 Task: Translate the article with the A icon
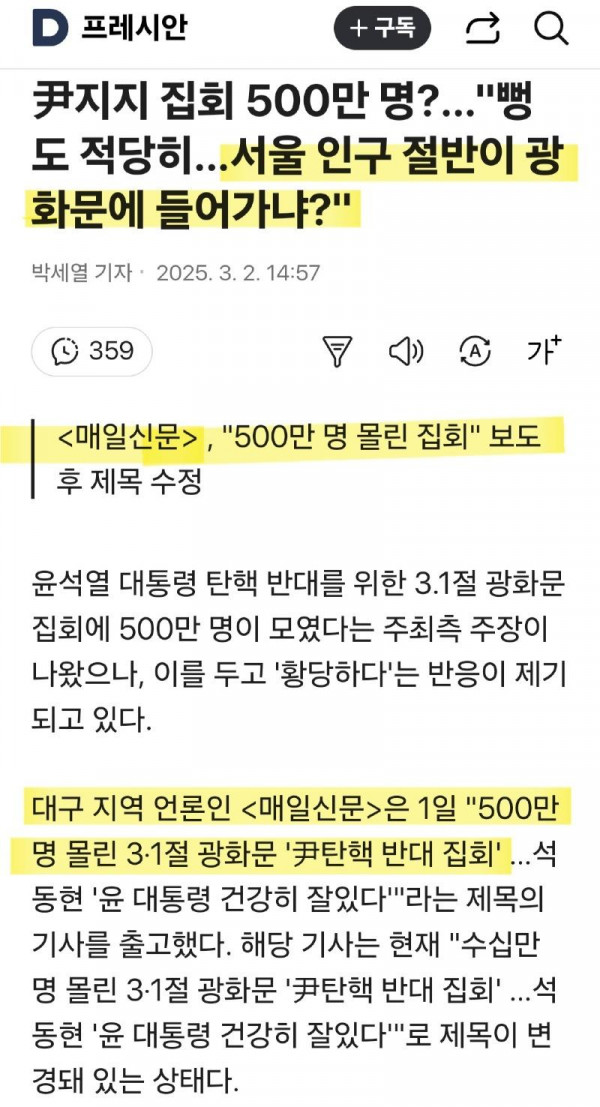click(x=473, y=351)
